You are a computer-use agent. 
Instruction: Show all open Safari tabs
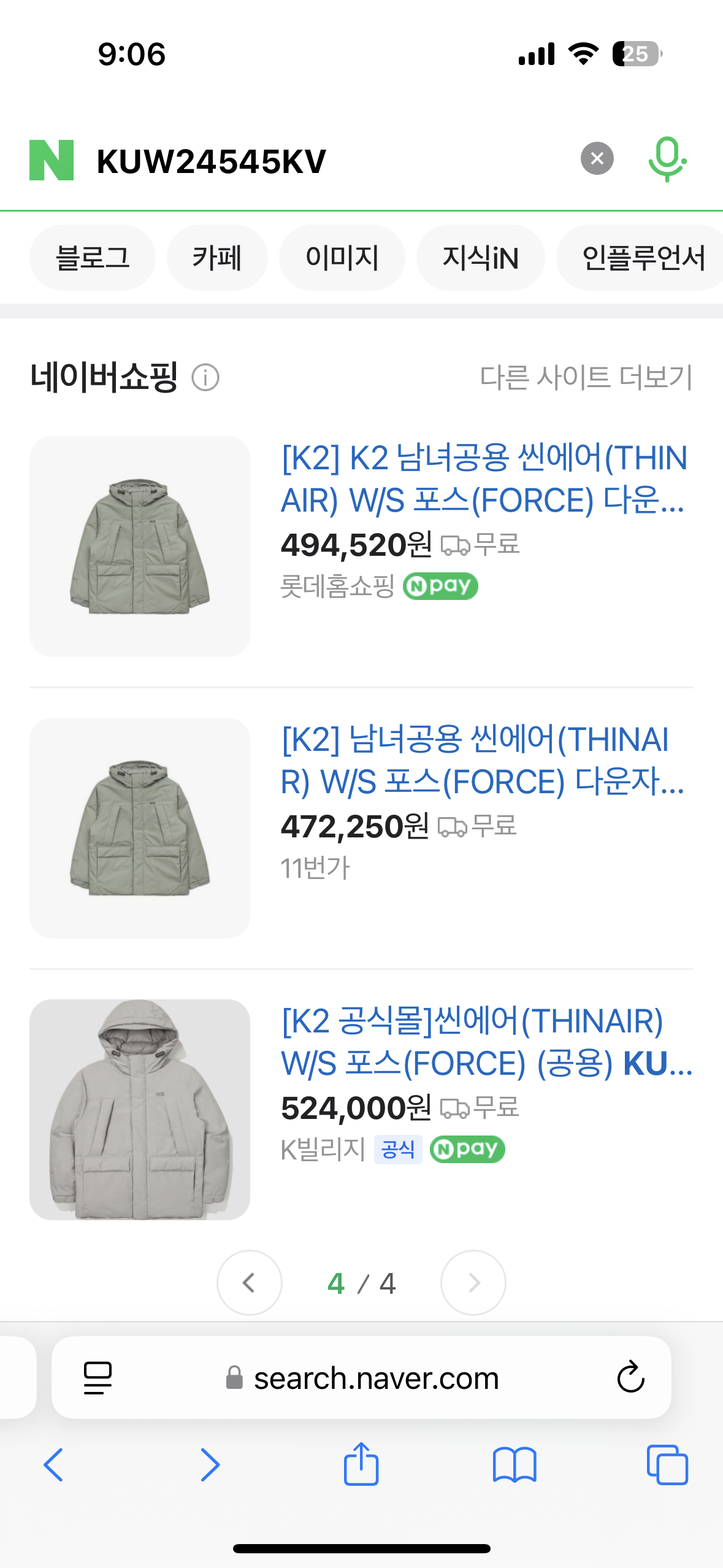tap(667, 1465)
